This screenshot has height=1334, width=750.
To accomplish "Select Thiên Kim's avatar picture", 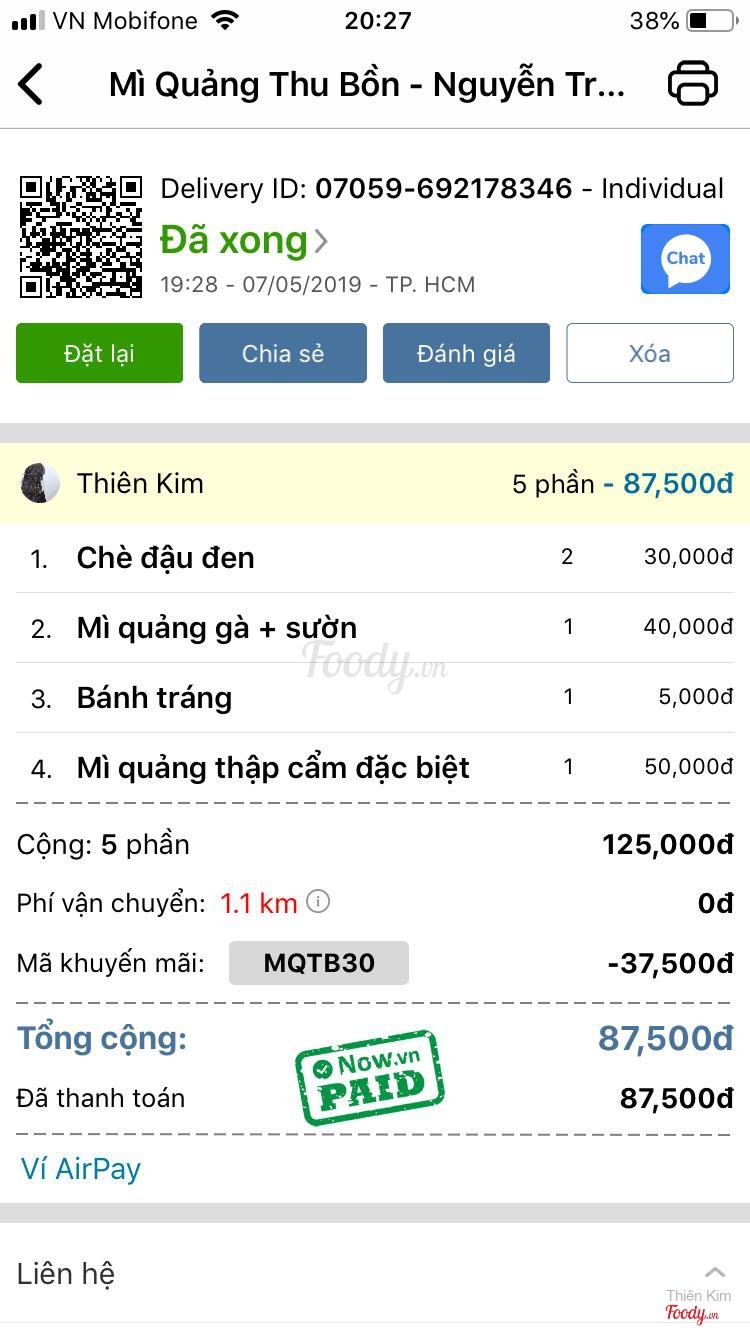I will [40, 483].
